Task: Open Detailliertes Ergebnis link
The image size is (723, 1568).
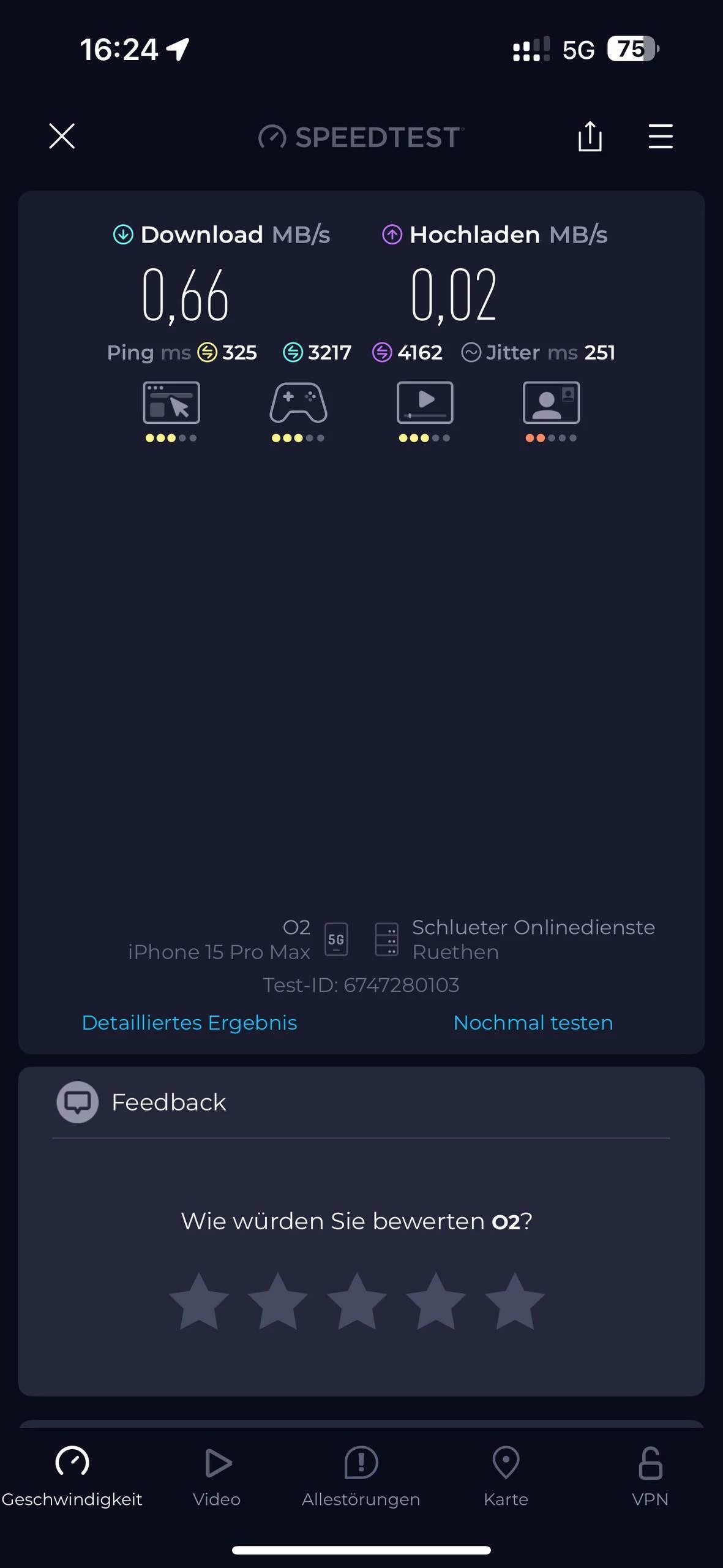Action: point(189,1022)
